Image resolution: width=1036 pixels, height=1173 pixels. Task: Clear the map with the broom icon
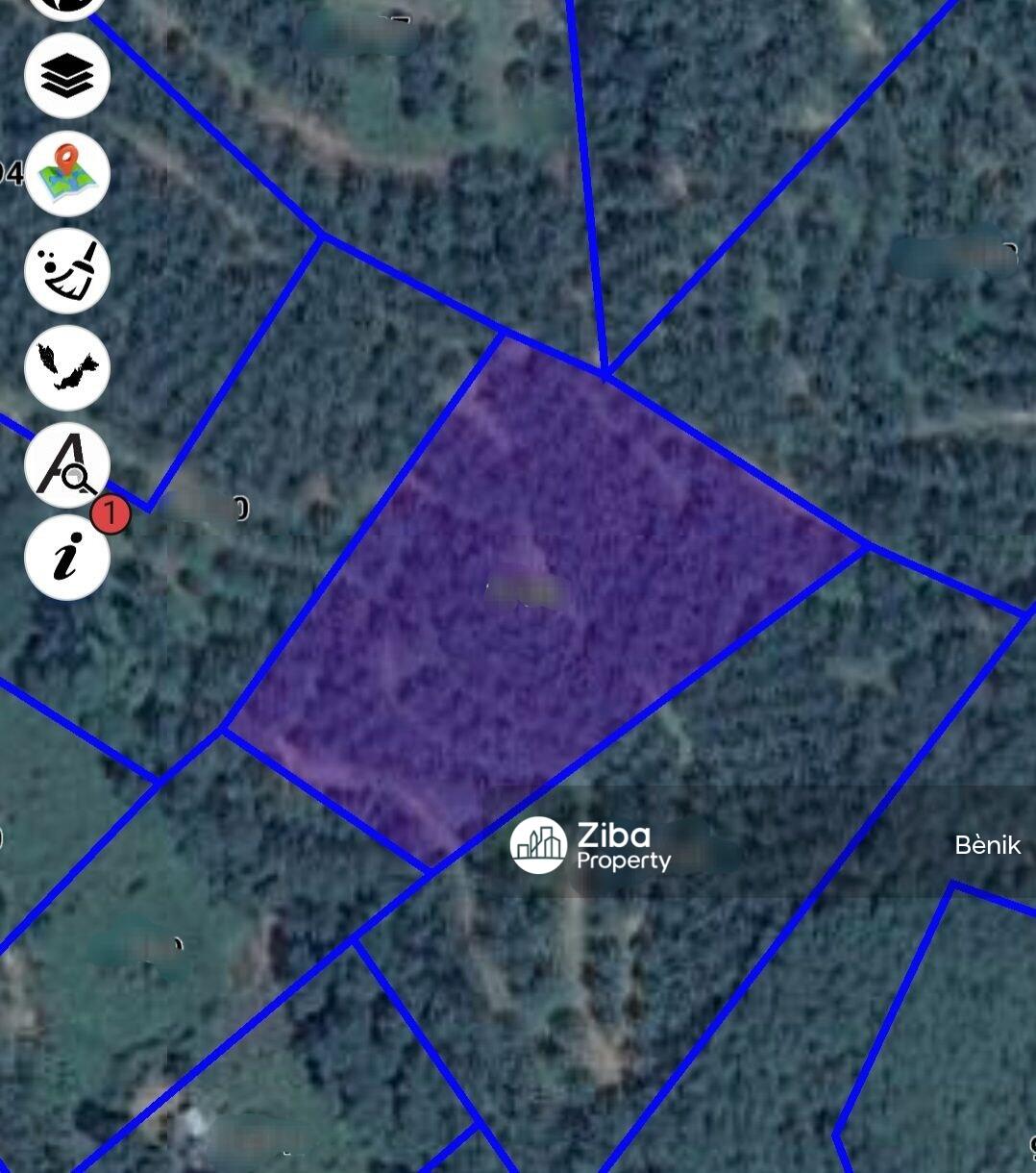[x=66, y=271]
